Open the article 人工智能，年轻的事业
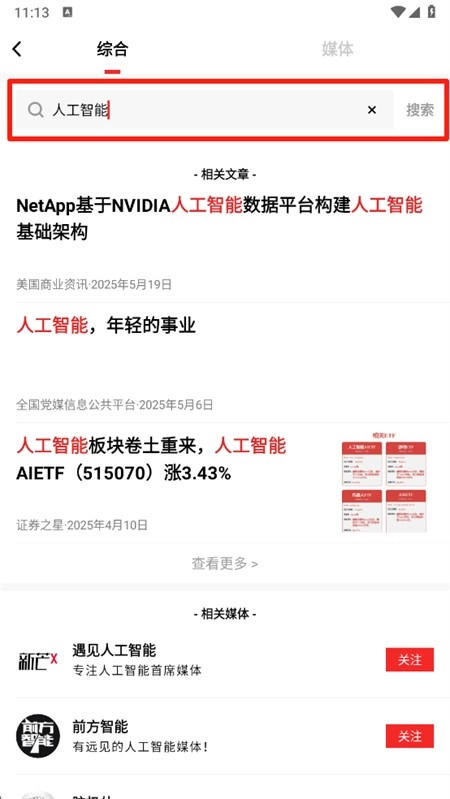Image resolution: width=450 pixels, height=799 pixels. coord(106,325)
